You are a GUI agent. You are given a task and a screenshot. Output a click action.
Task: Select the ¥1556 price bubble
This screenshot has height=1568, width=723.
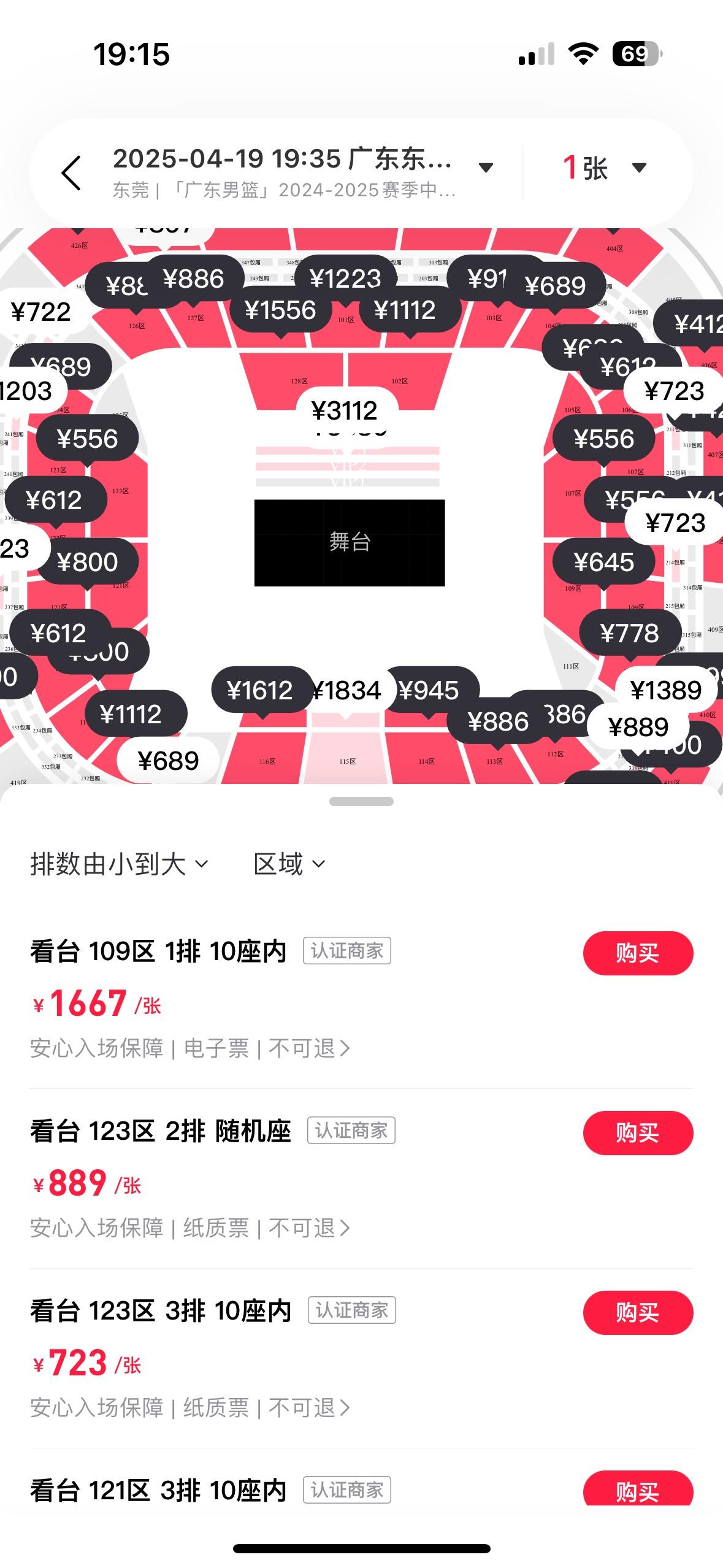(x=280, y=310)
